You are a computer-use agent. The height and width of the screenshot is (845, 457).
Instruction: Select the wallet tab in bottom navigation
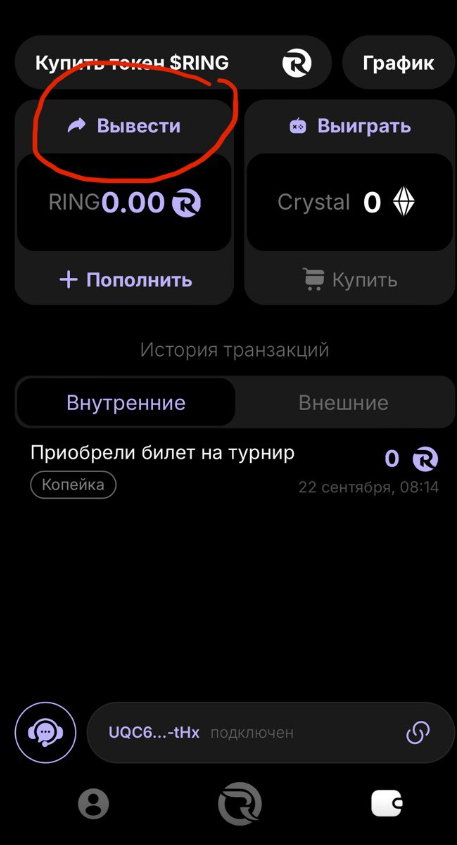(x=386, y=805)
